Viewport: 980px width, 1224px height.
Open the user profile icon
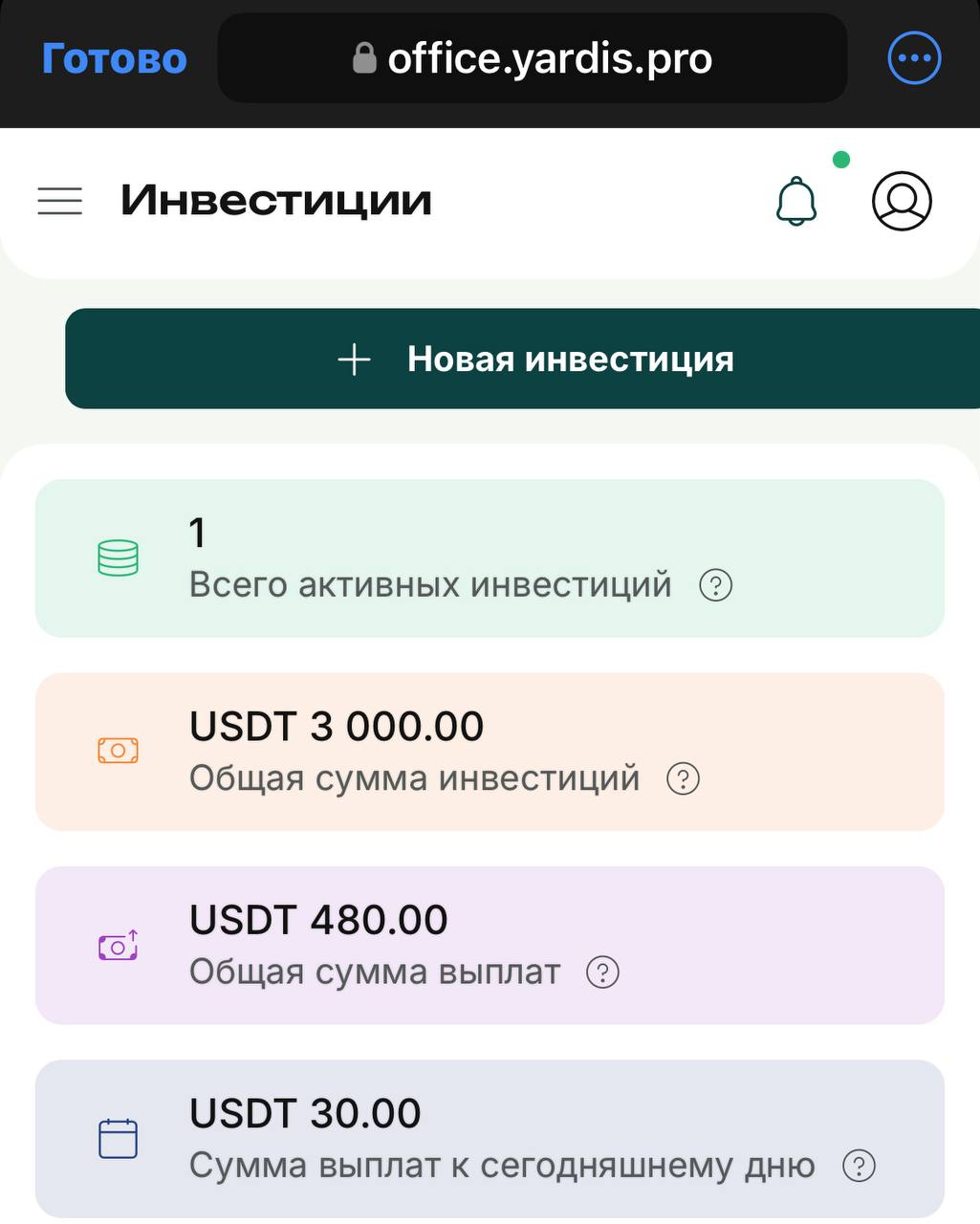(901, 201)
